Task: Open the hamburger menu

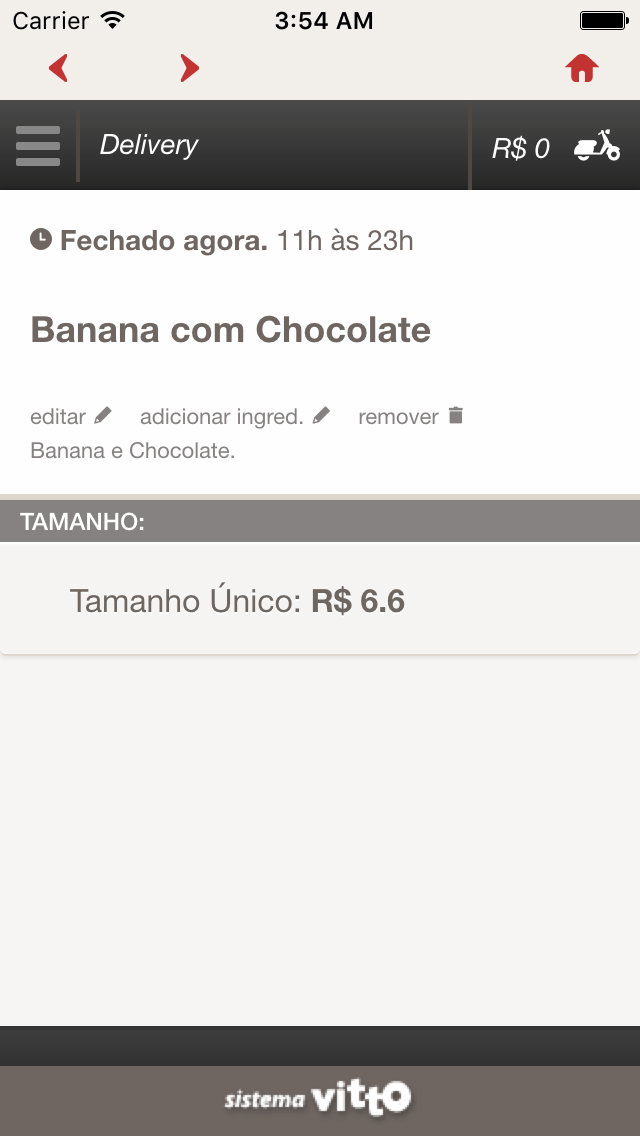Action: (38, 146)
